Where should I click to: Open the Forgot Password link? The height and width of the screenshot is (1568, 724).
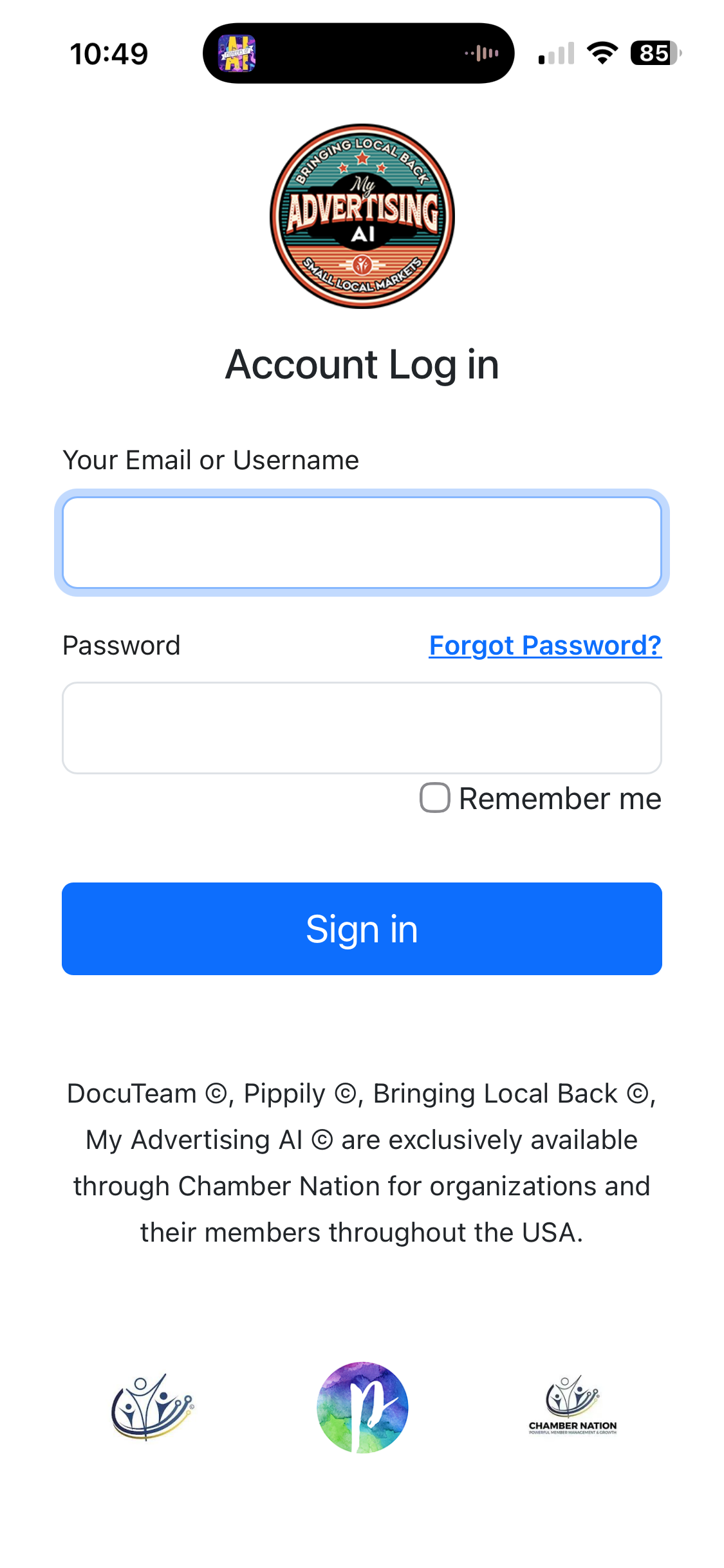(544, 646)
